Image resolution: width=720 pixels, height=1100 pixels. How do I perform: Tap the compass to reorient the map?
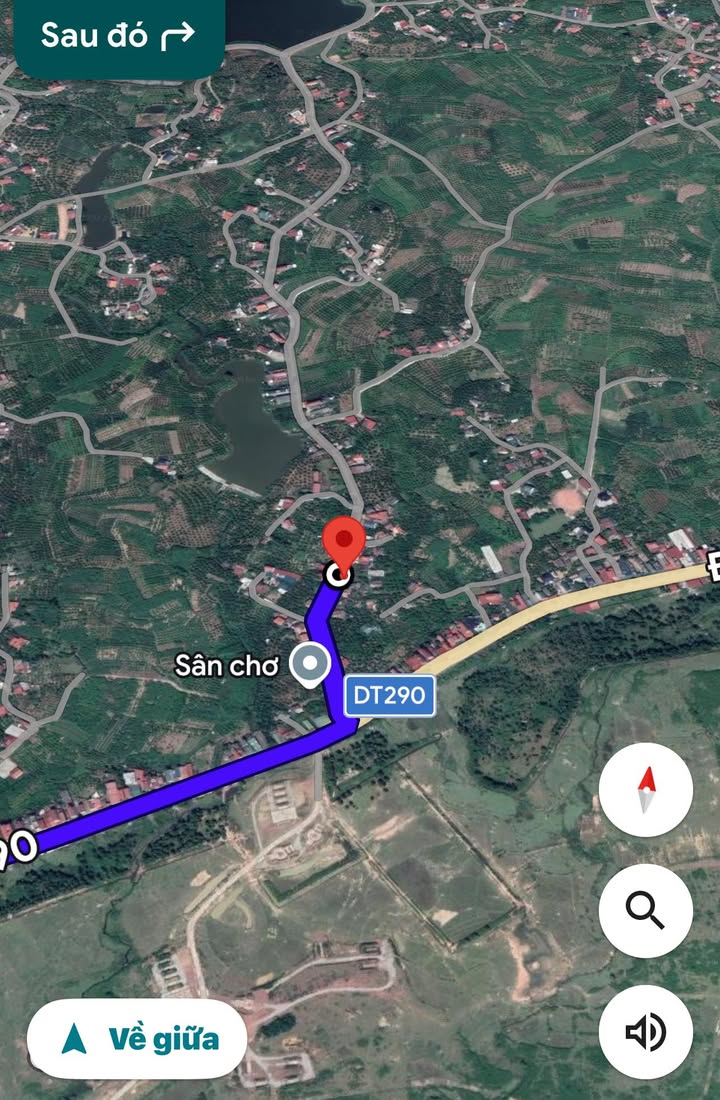(x=646, y=790)
